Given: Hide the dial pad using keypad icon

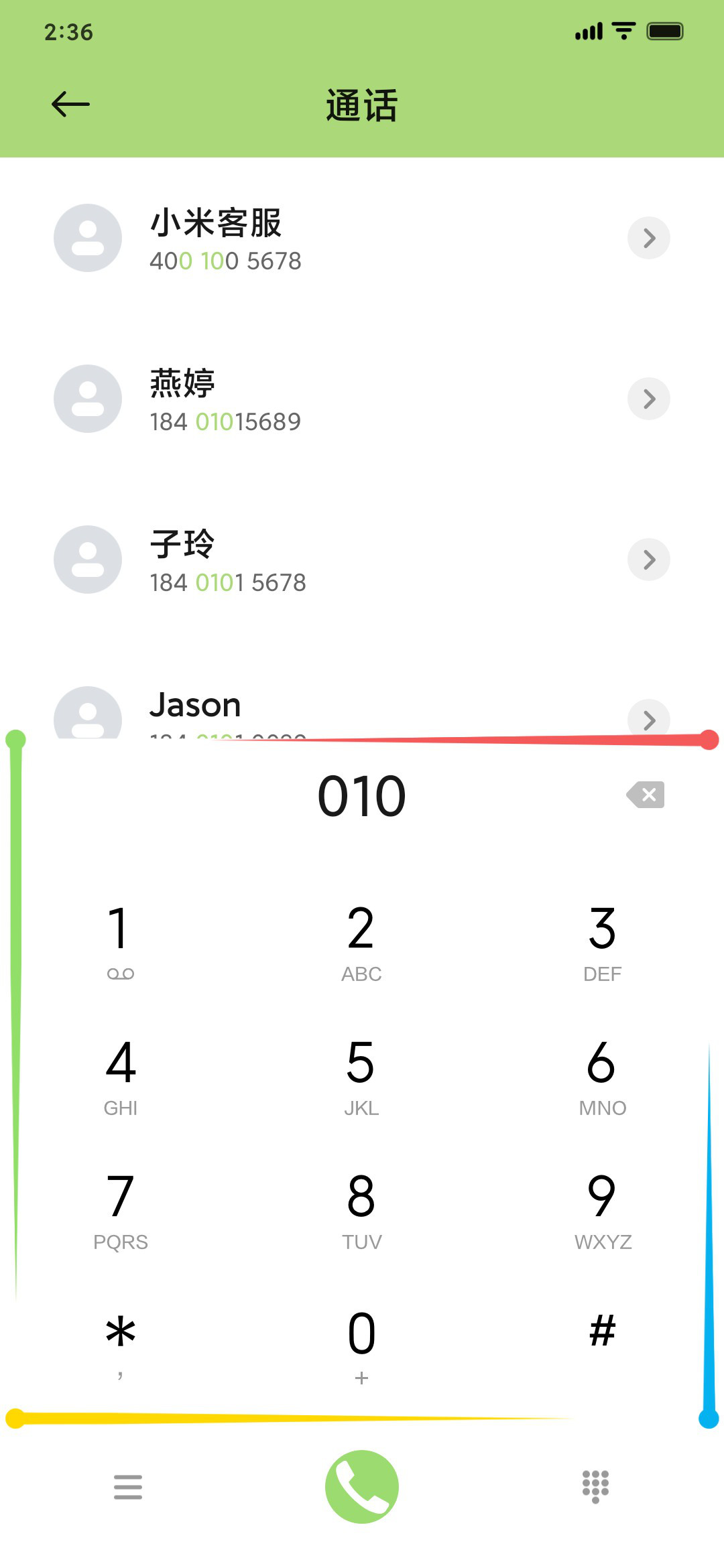Looking at the screenshot, I should tap(595, 1487).
